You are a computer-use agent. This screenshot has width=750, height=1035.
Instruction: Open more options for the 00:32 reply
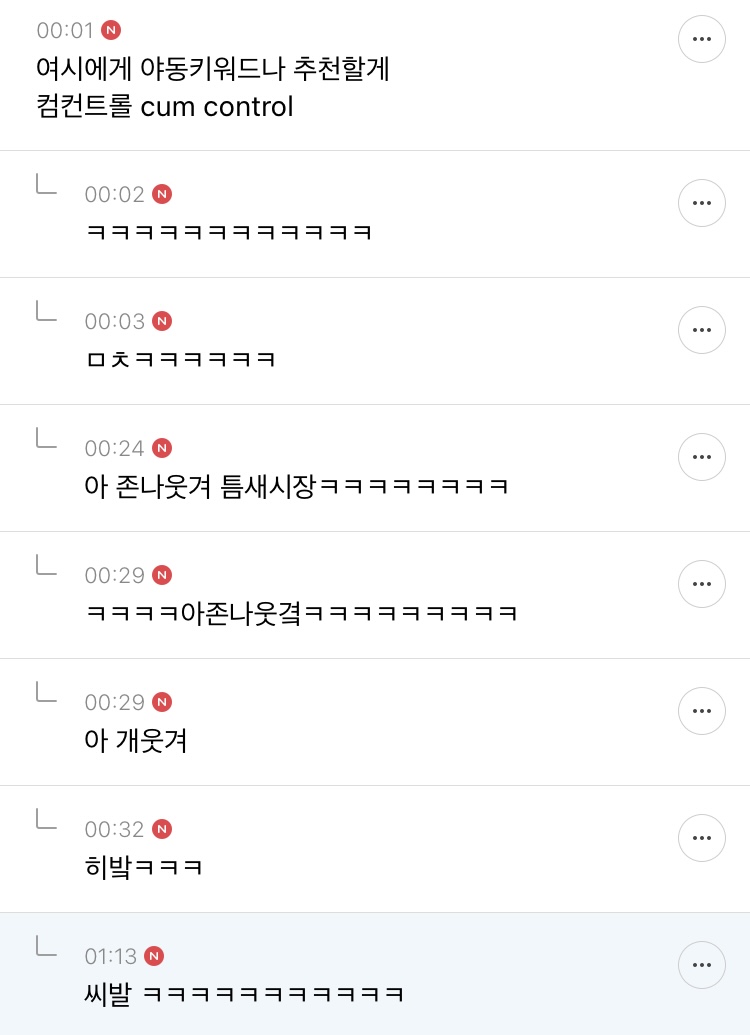[702, 838]
